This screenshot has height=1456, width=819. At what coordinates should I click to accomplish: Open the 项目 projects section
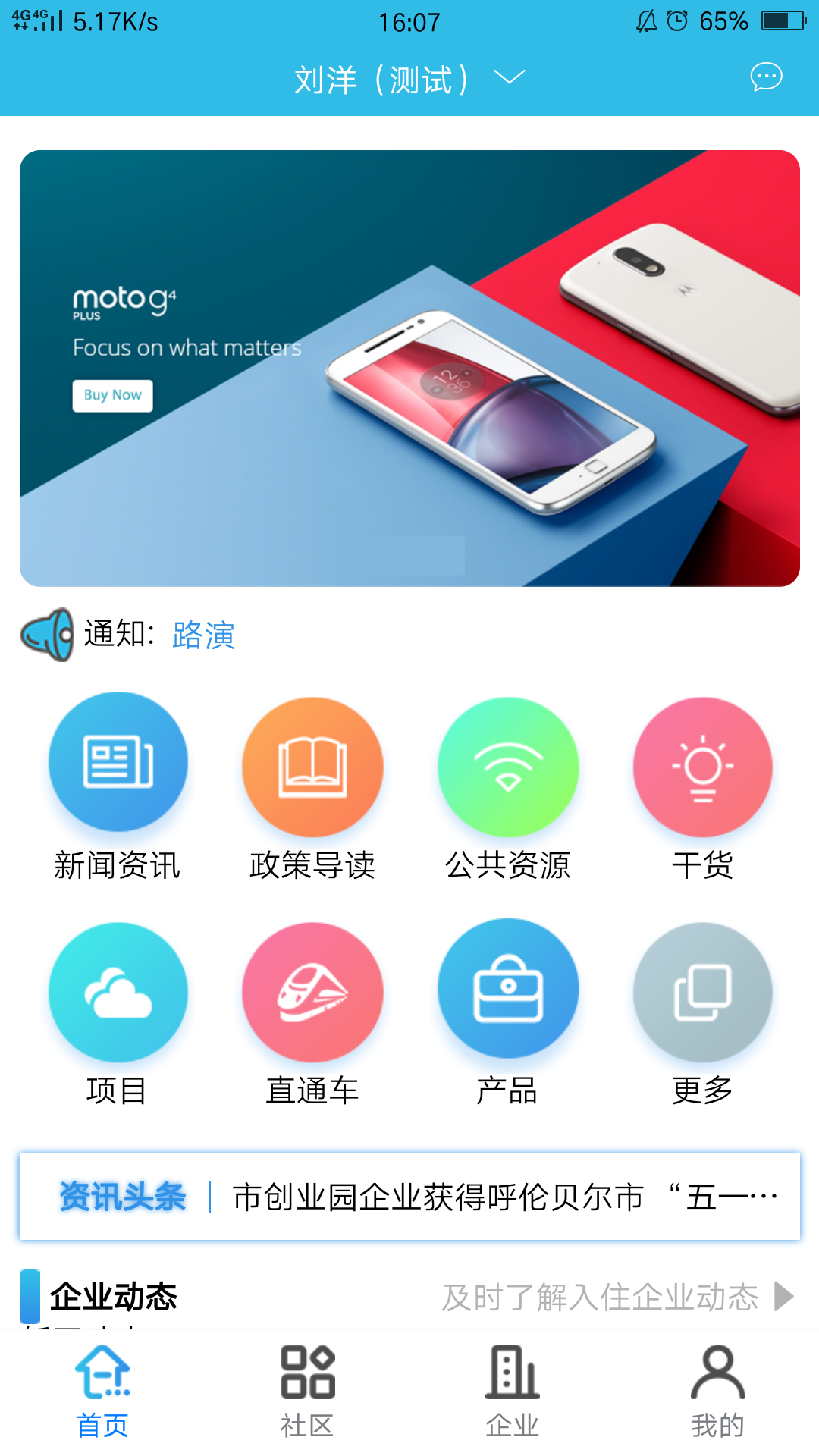click(118, 1012)
